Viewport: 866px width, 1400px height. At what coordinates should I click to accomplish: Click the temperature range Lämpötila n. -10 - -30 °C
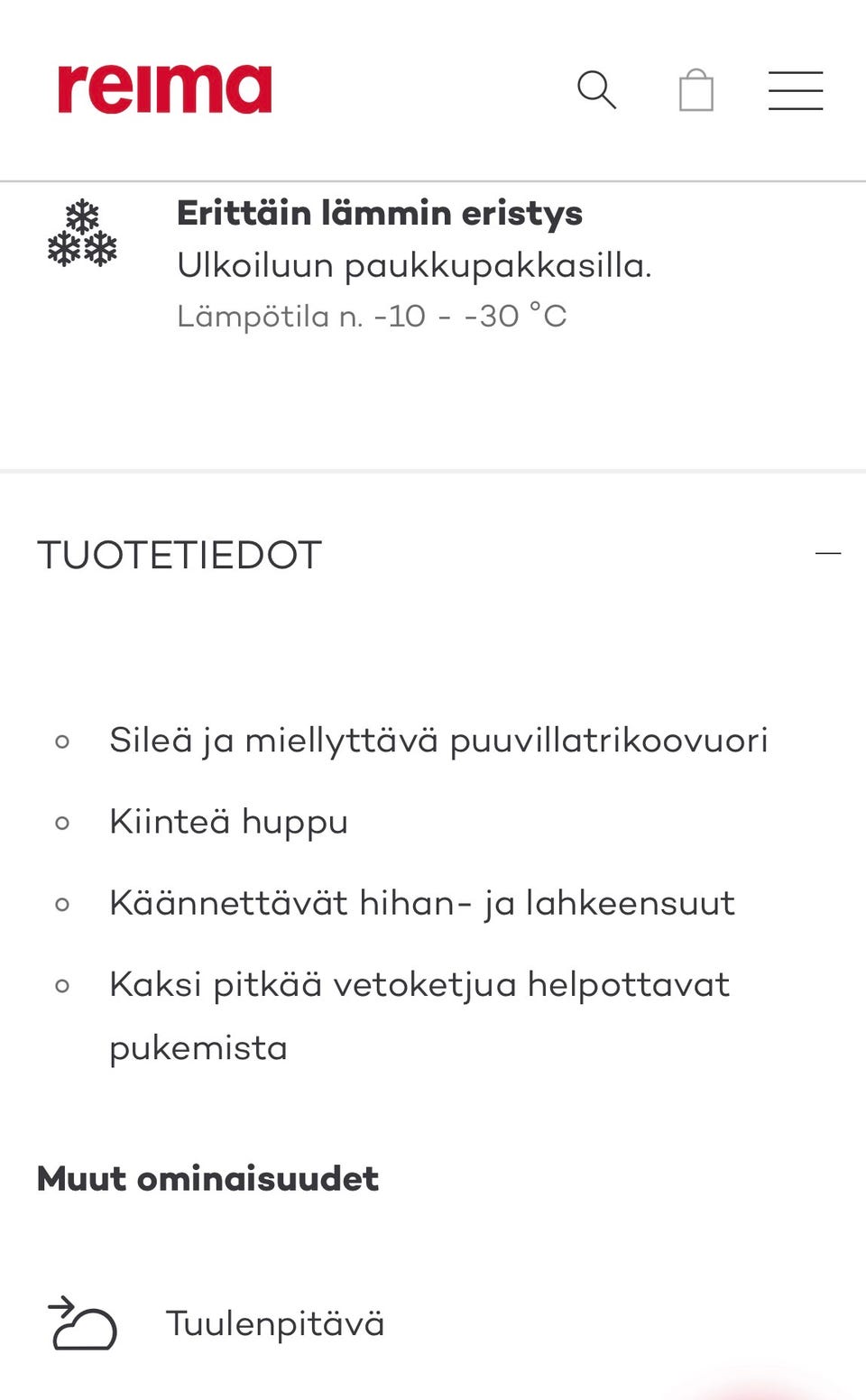tap(372, 316)
